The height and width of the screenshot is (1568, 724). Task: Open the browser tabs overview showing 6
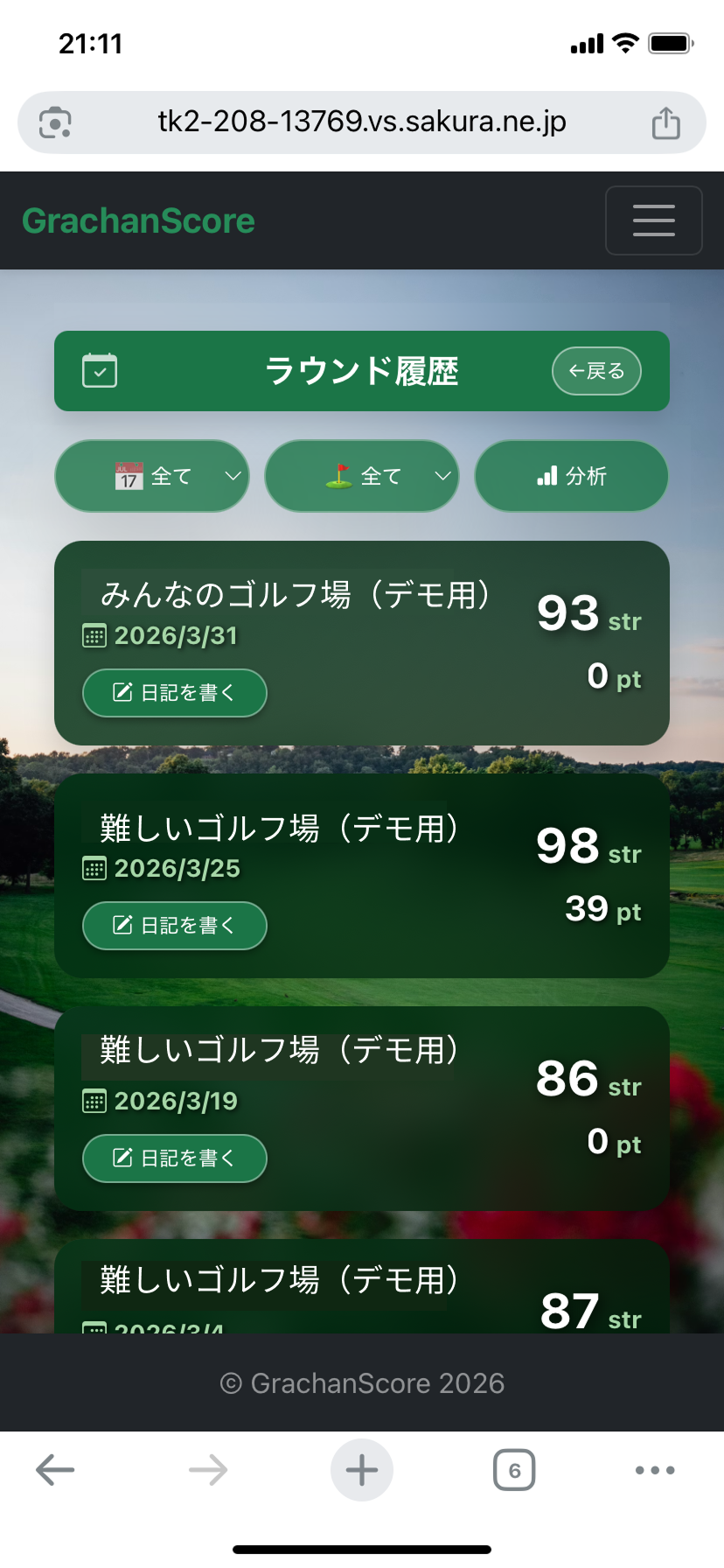coord(512,1469)
